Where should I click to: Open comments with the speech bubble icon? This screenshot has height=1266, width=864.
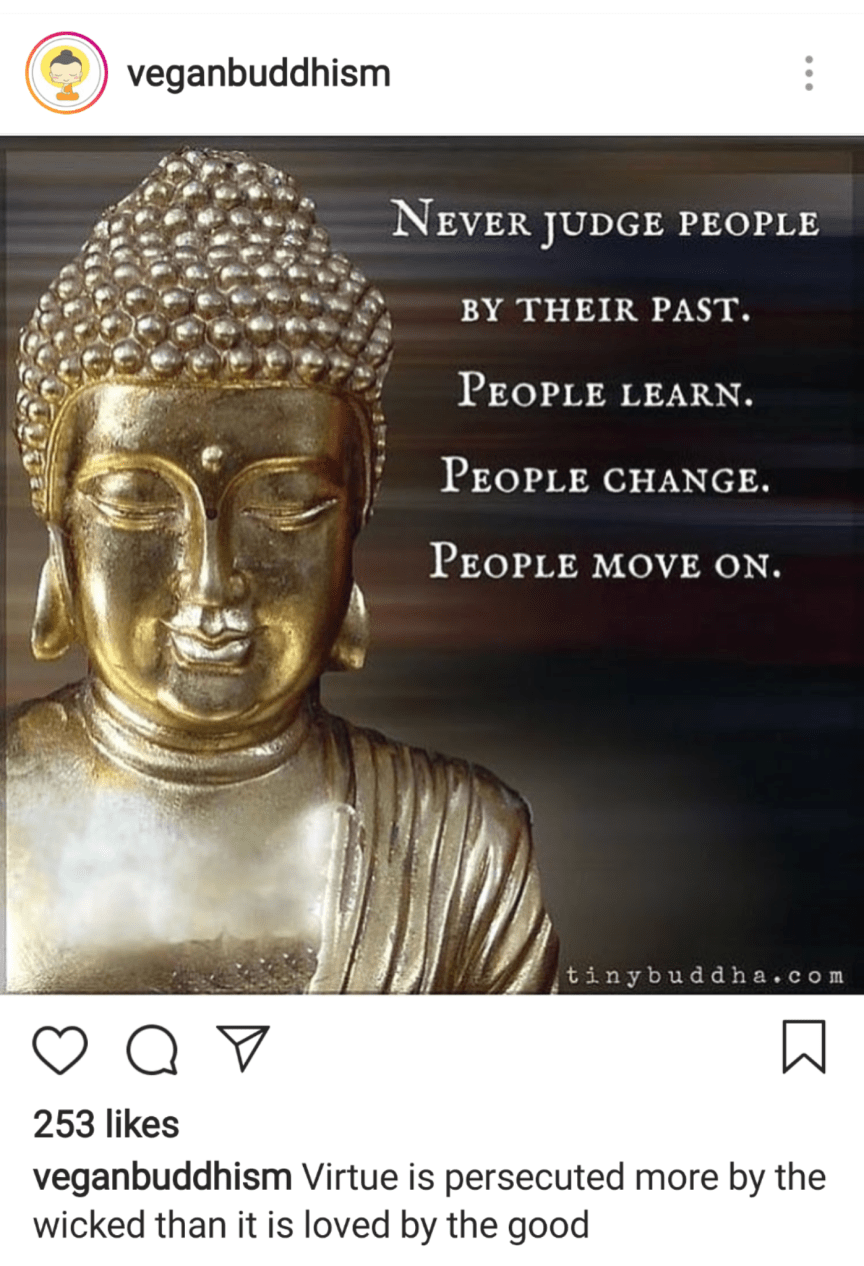151,1047
